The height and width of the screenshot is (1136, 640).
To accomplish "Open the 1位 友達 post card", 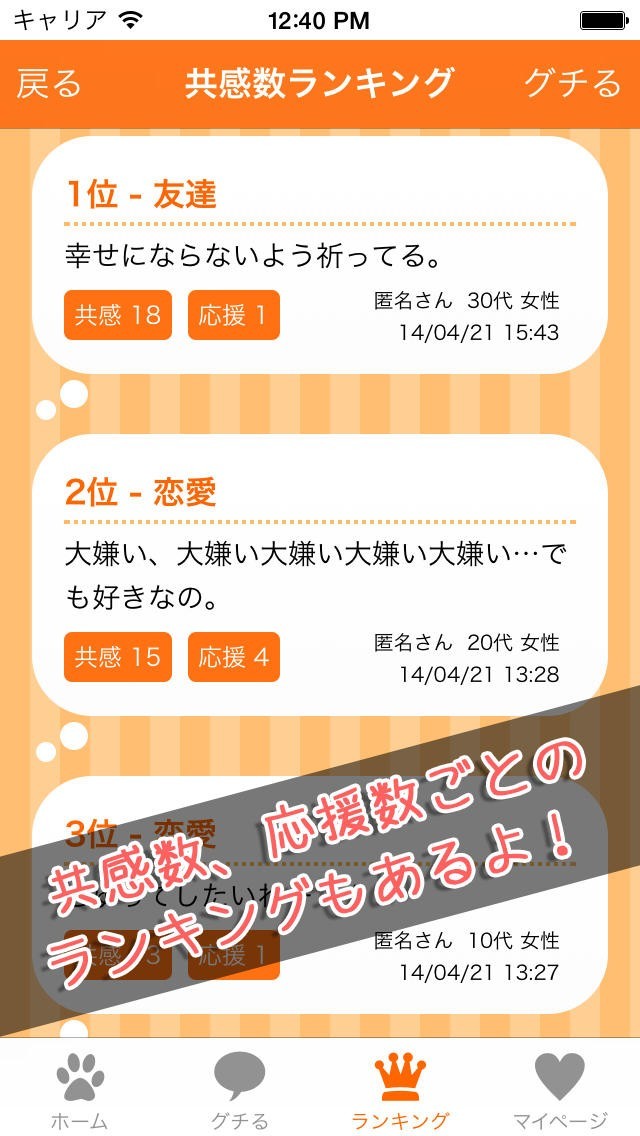I will [320, 255].
